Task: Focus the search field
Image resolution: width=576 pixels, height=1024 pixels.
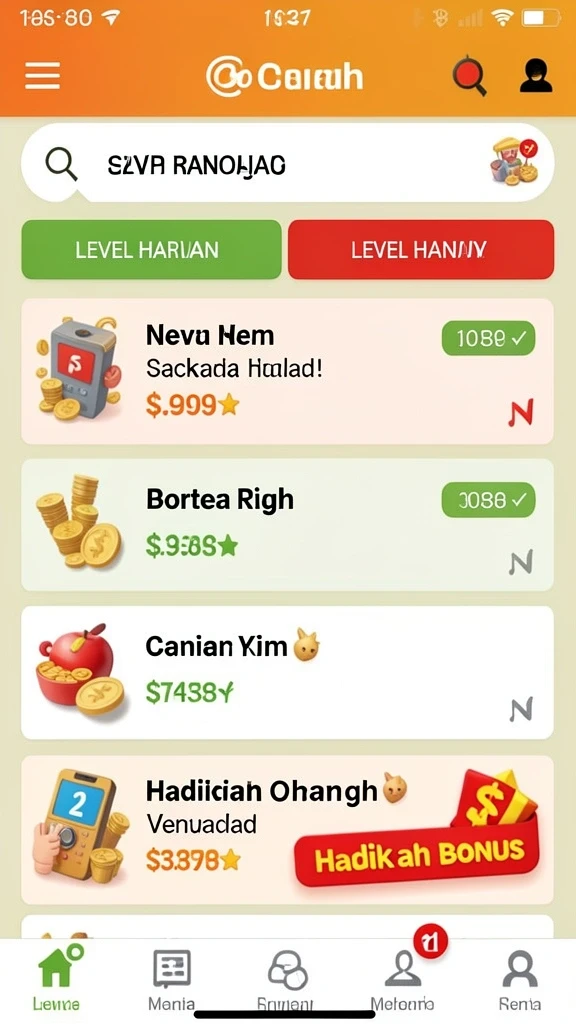Action: [287, 163]
